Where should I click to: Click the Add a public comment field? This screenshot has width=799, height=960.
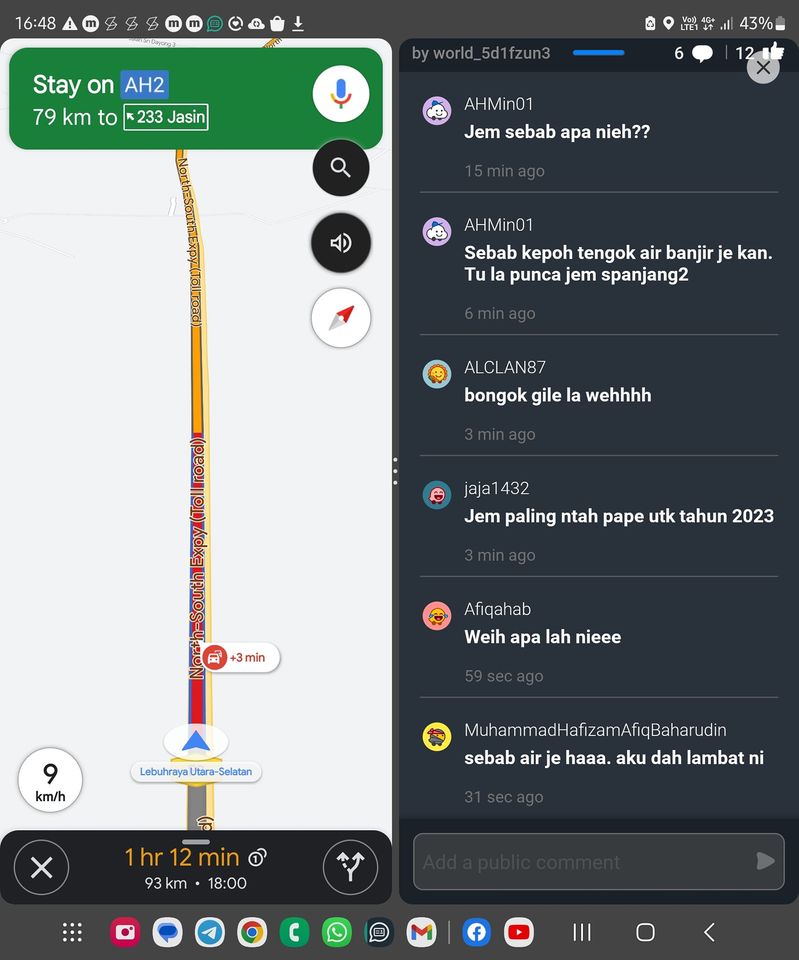click(x=560, y=861)
